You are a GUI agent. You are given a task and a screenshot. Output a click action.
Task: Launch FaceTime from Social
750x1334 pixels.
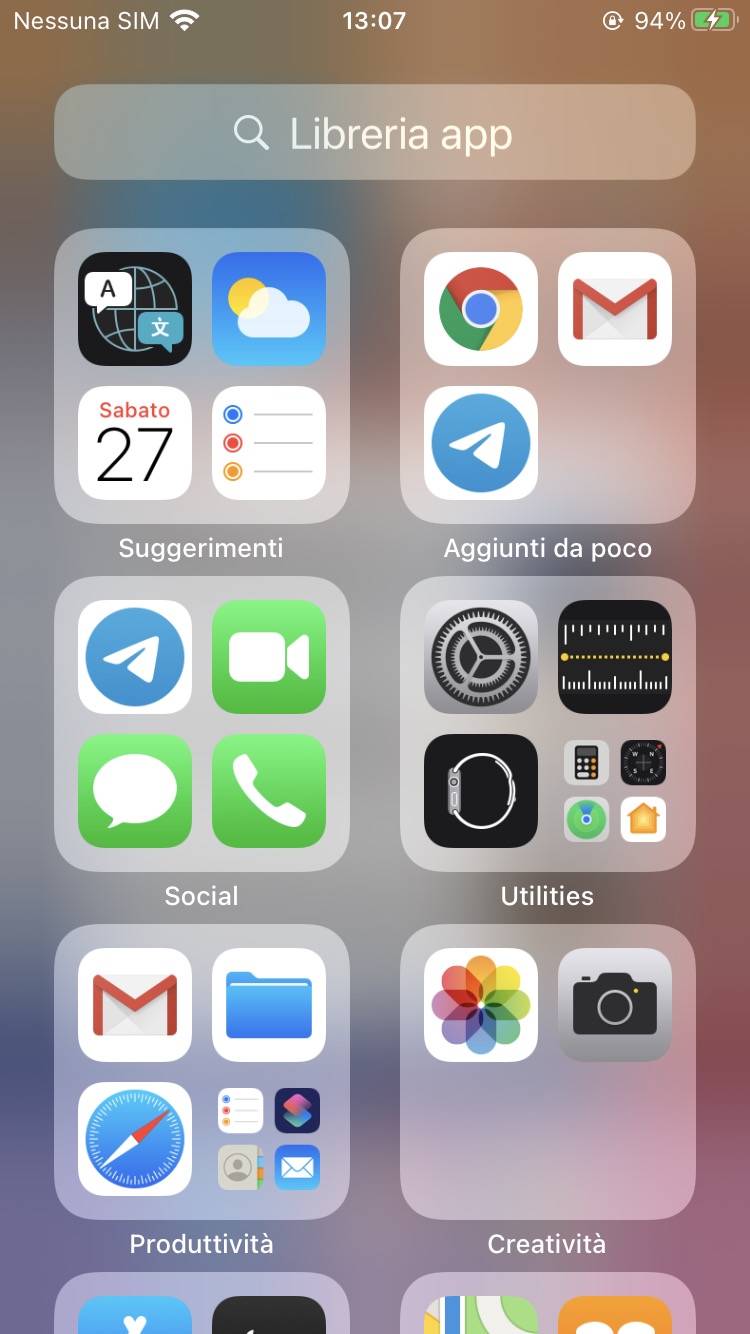[x=269, y=657]
